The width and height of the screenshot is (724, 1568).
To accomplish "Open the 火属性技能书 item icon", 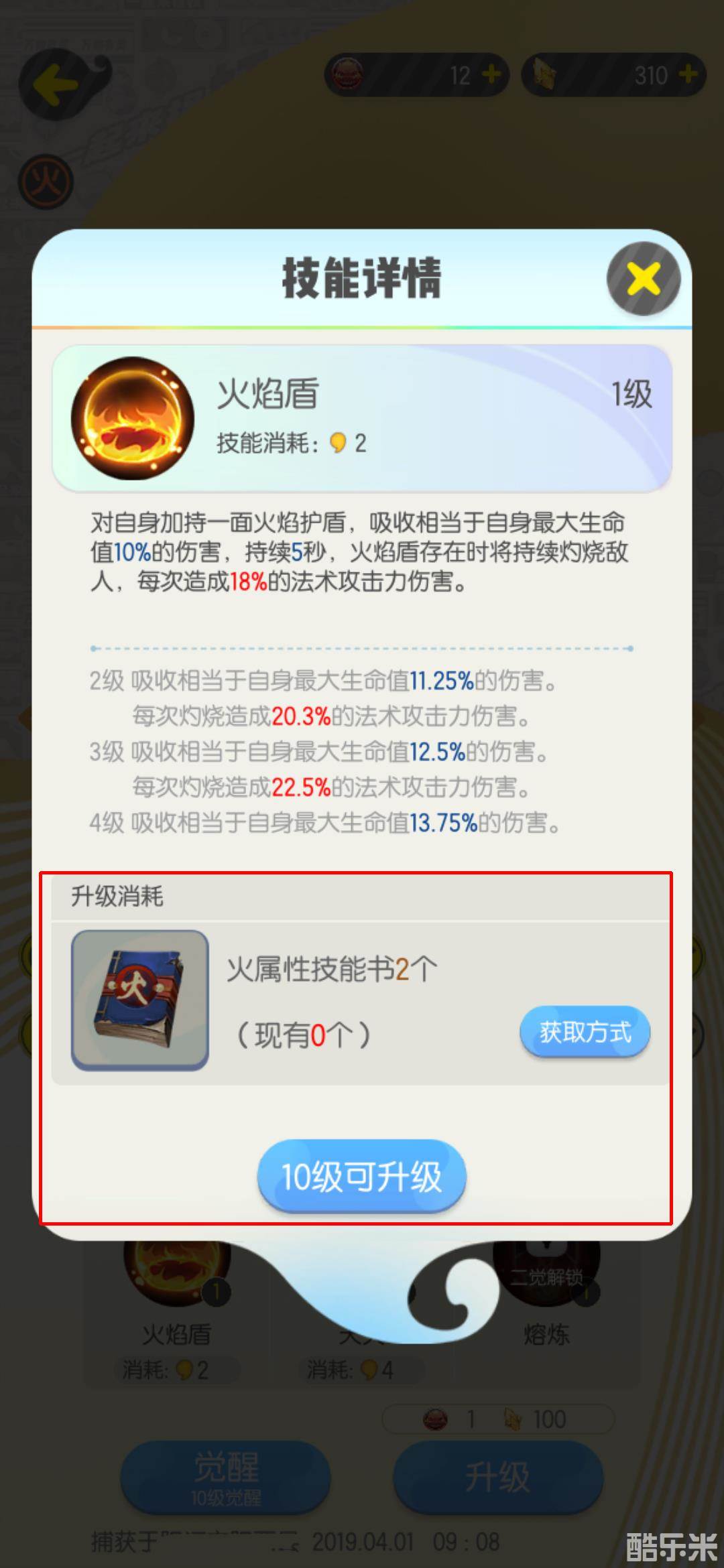I will 140,999.
